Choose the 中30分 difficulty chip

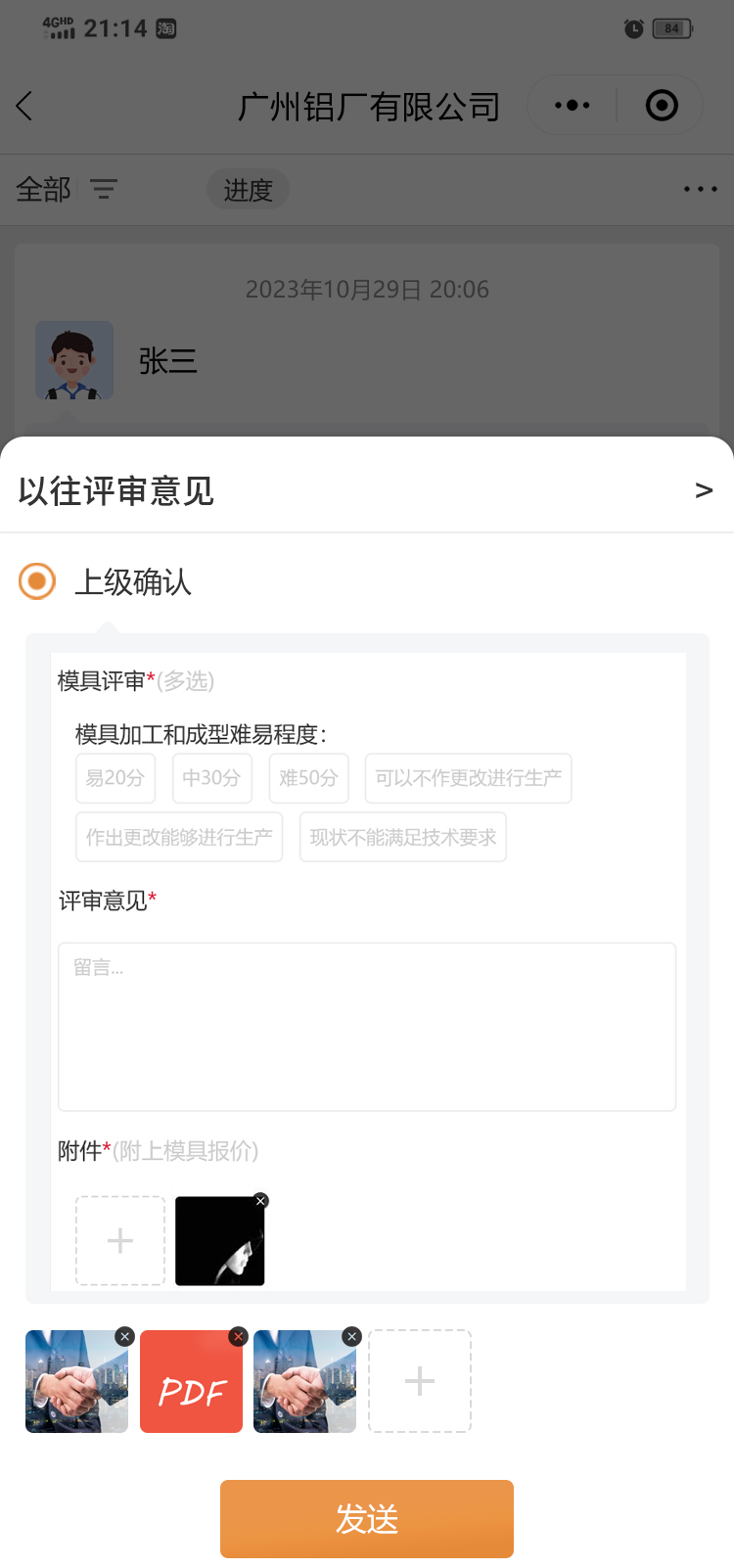click(211, 778)
